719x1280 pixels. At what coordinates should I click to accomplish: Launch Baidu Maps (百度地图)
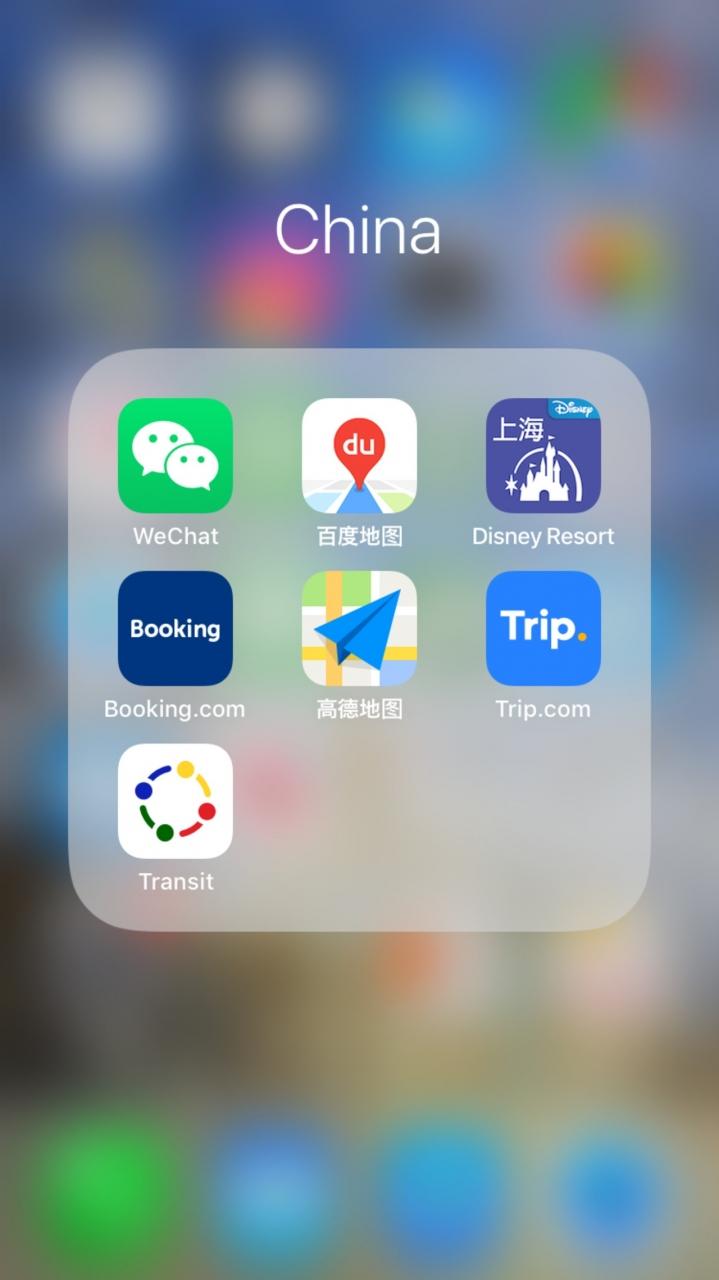[x=359, y=456]
